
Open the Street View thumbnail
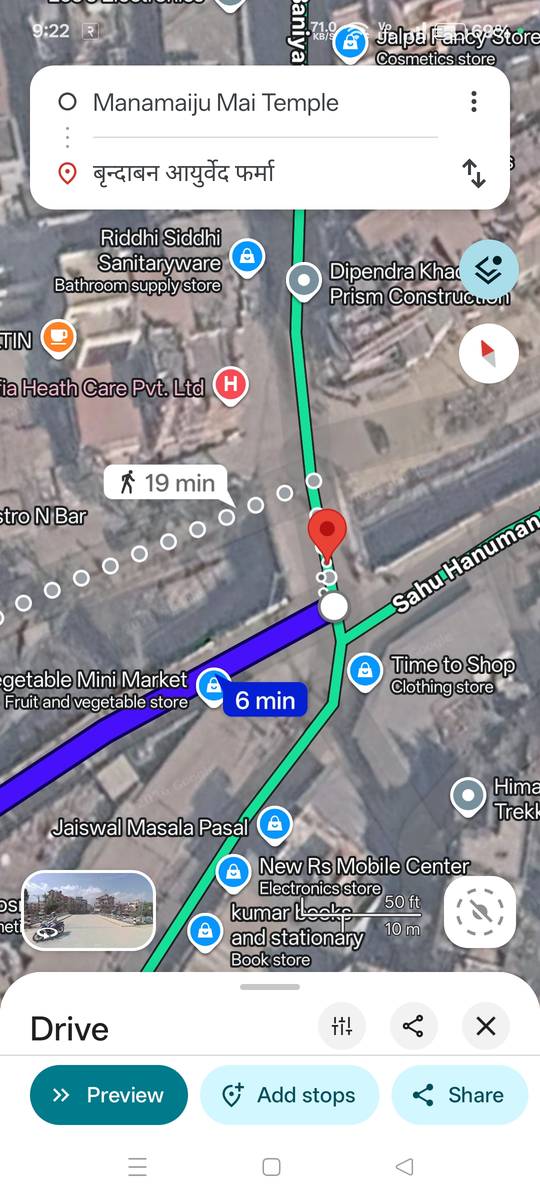coord(89,910)
